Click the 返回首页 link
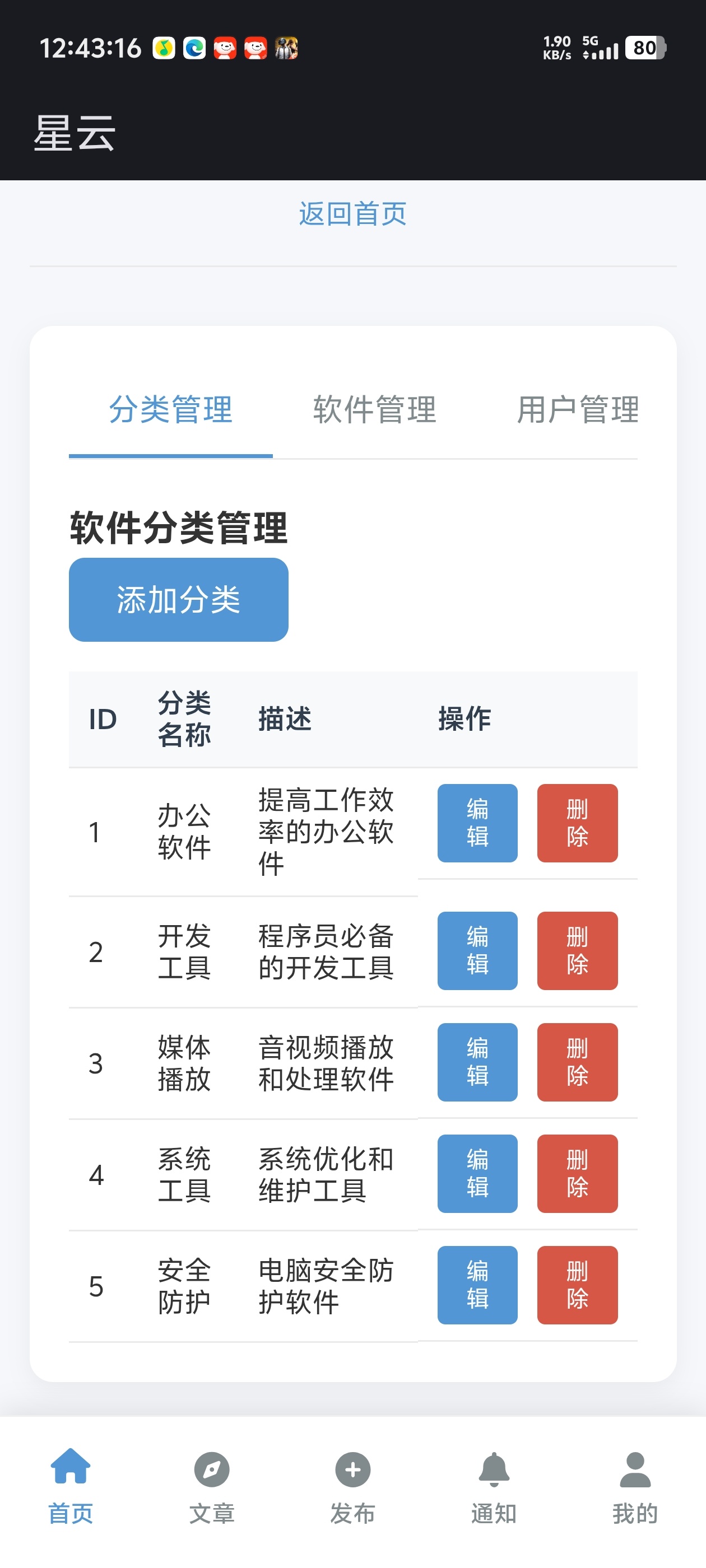This screenshot has height=1568, width=706. 352,214
